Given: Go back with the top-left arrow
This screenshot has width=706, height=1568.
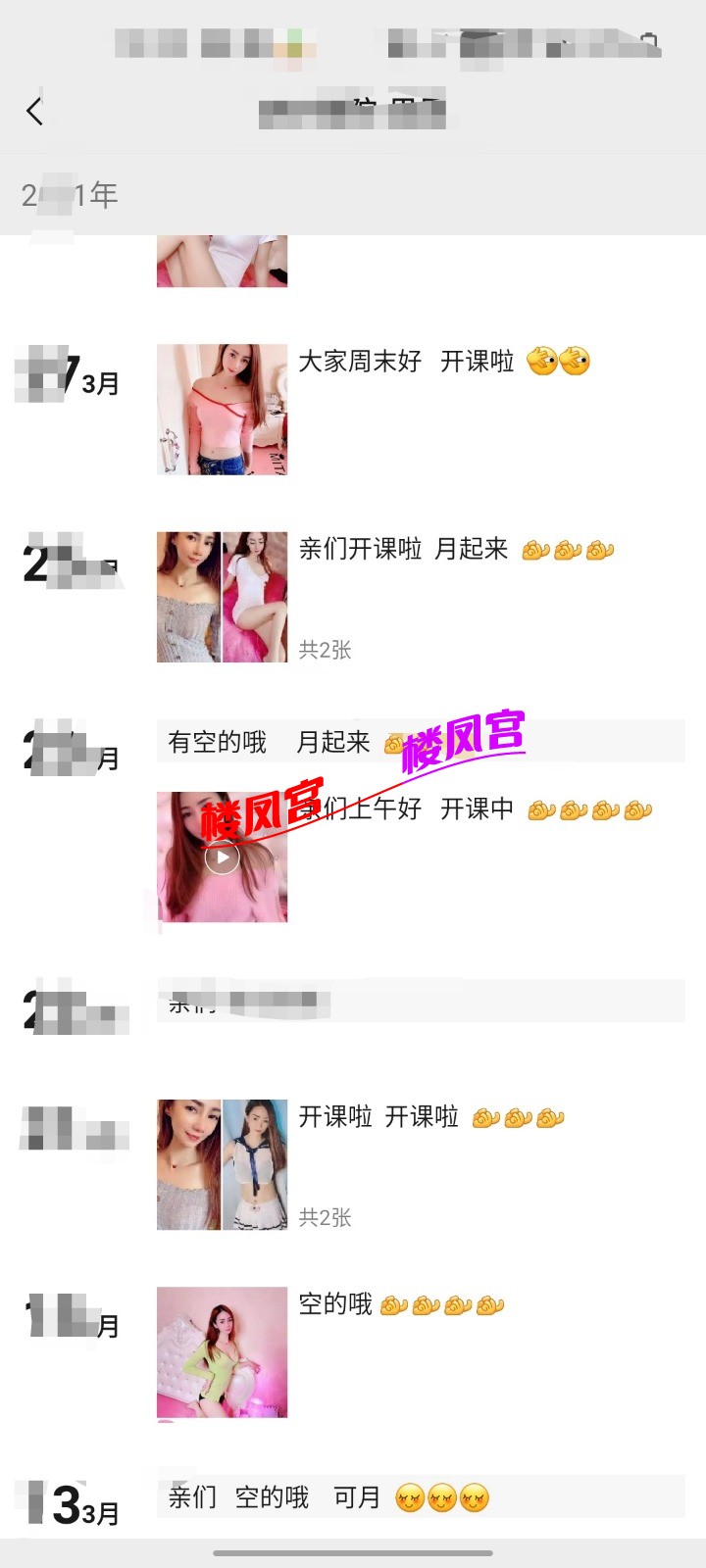Looking at the screenshot, I should 35,112.
